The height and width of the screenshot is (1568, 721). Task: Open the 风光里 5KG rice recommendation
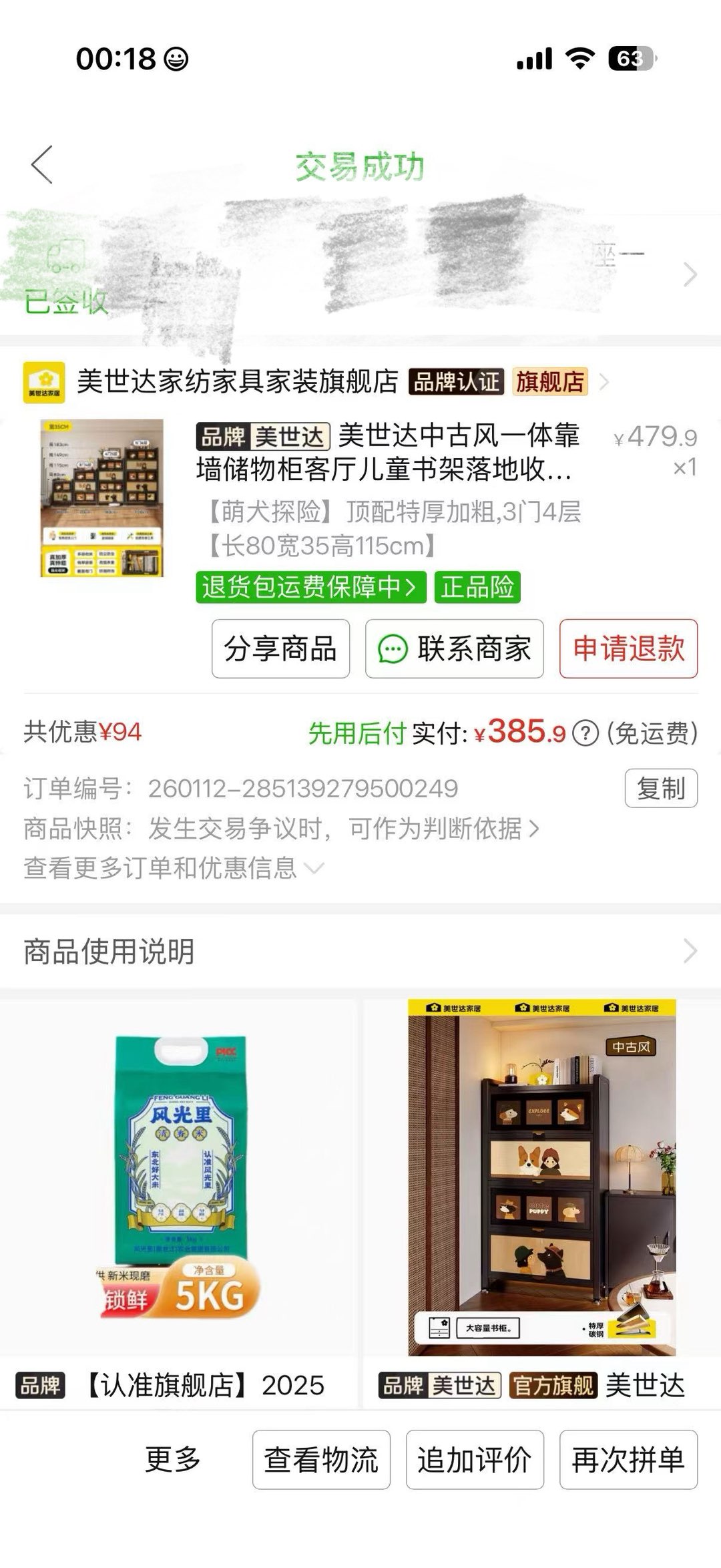[x=179, y=1189]
